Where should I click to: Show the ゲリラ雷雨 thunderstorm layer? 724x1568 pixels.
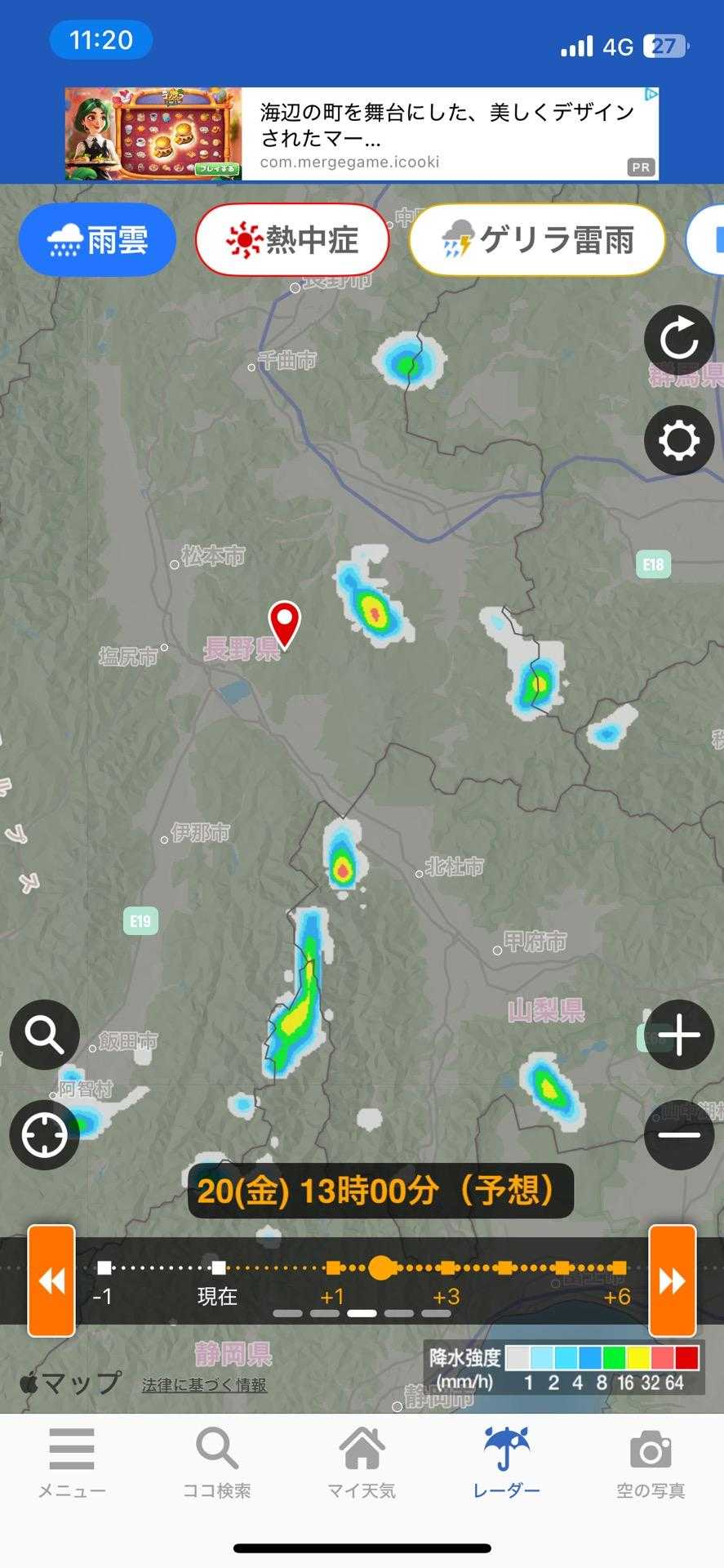(x=537, y=240)
